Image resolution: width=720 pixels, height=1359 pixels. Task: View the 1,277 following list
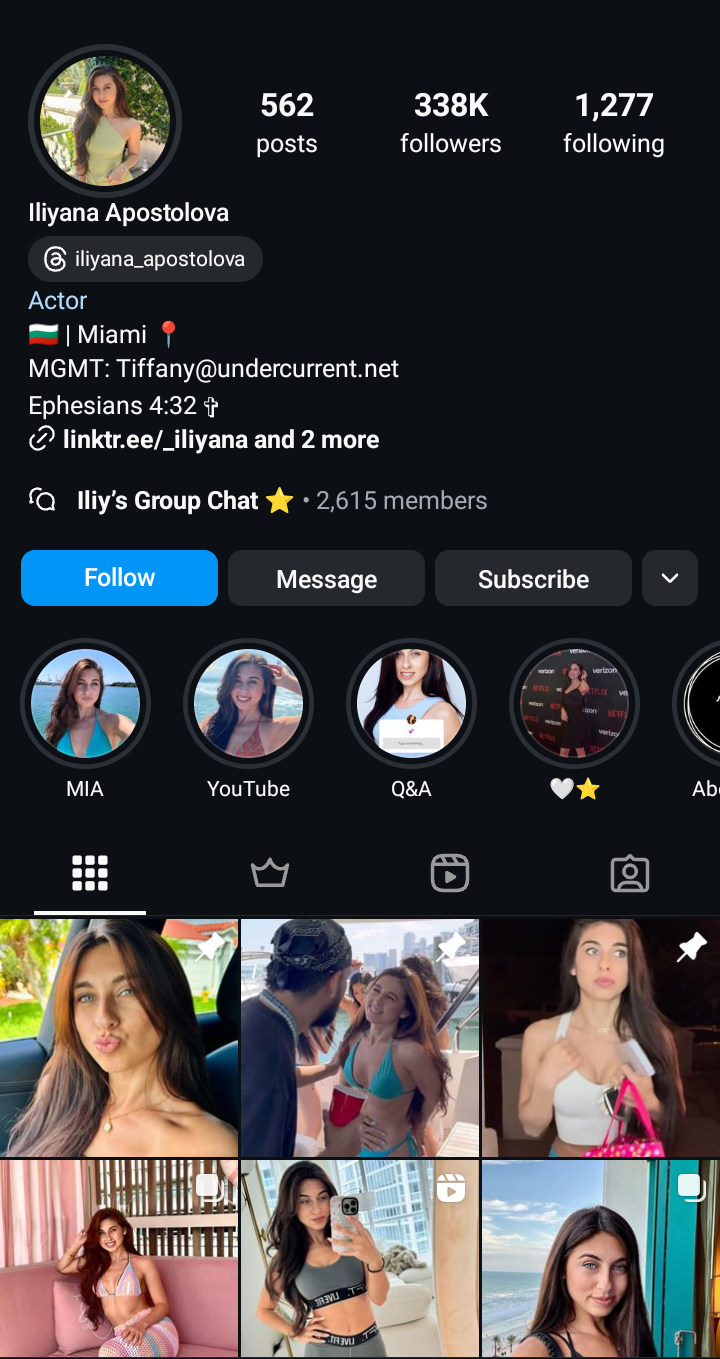click(x=613, y=122)
